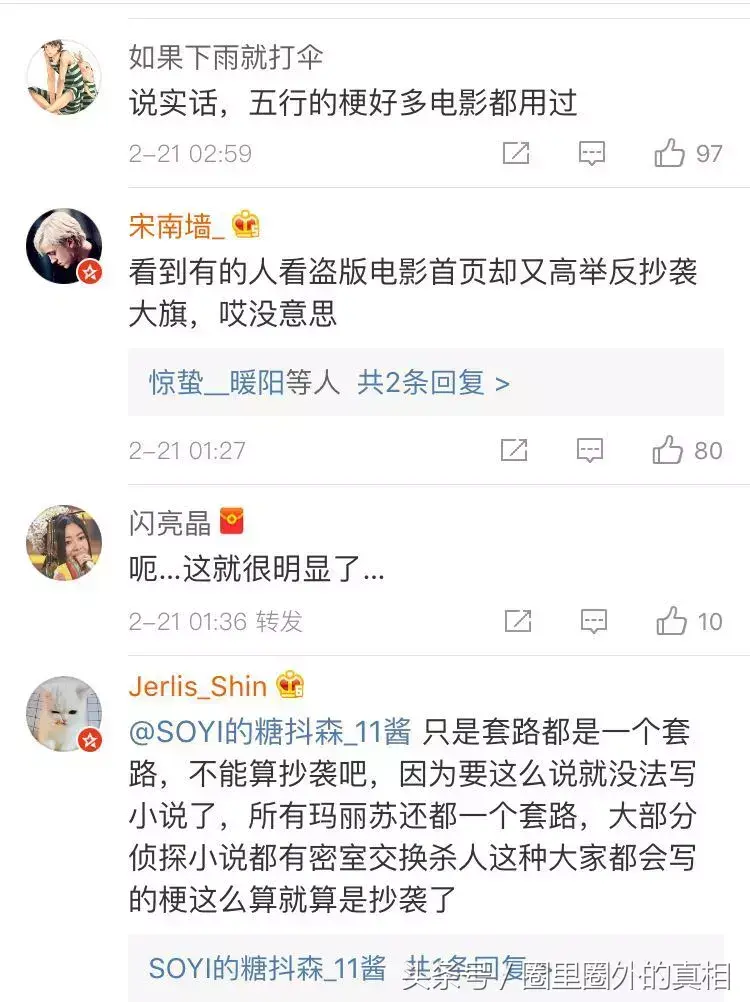Visit 宋南墙_'s profile via username
Screen dimensions: 750x1002
click(x=176, y=226)
